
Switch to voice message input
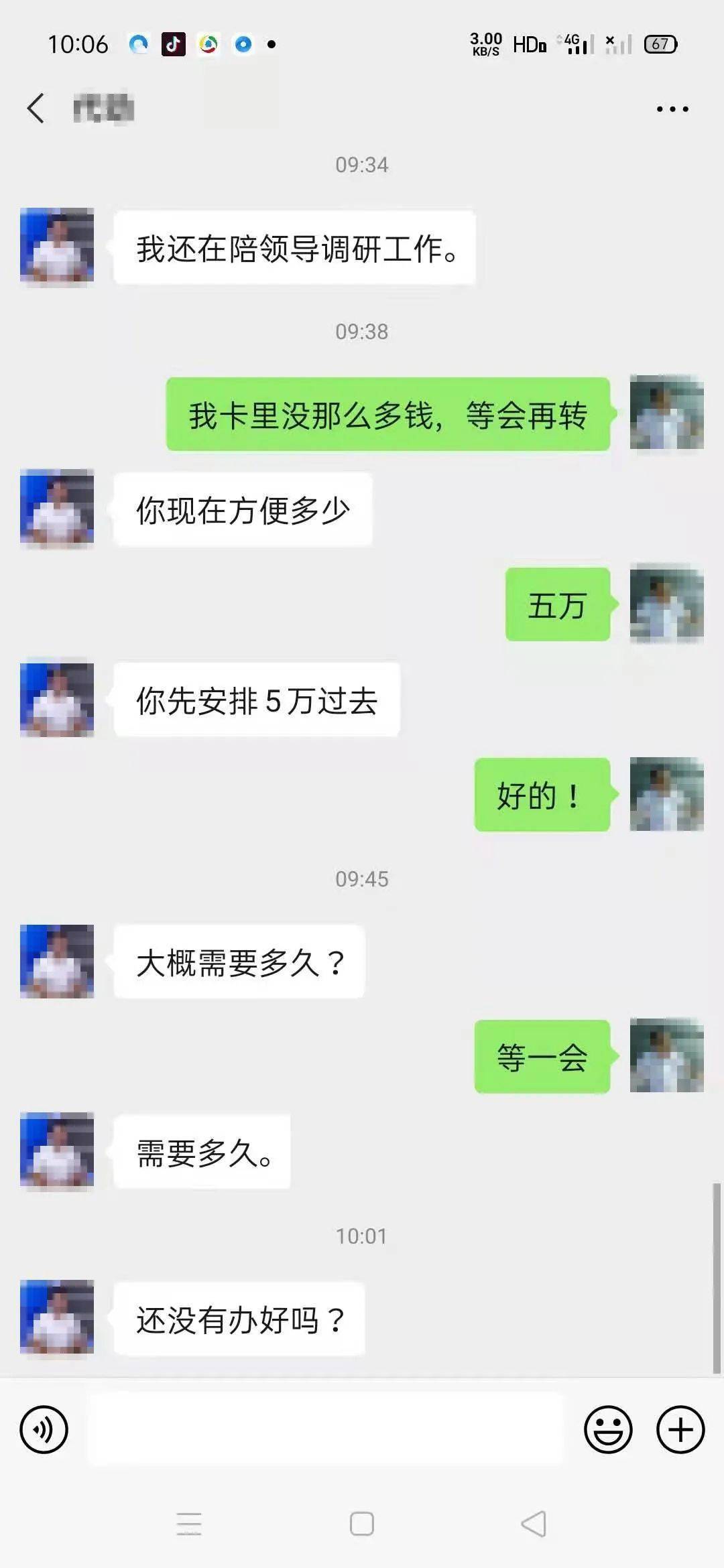[44, 1429]
